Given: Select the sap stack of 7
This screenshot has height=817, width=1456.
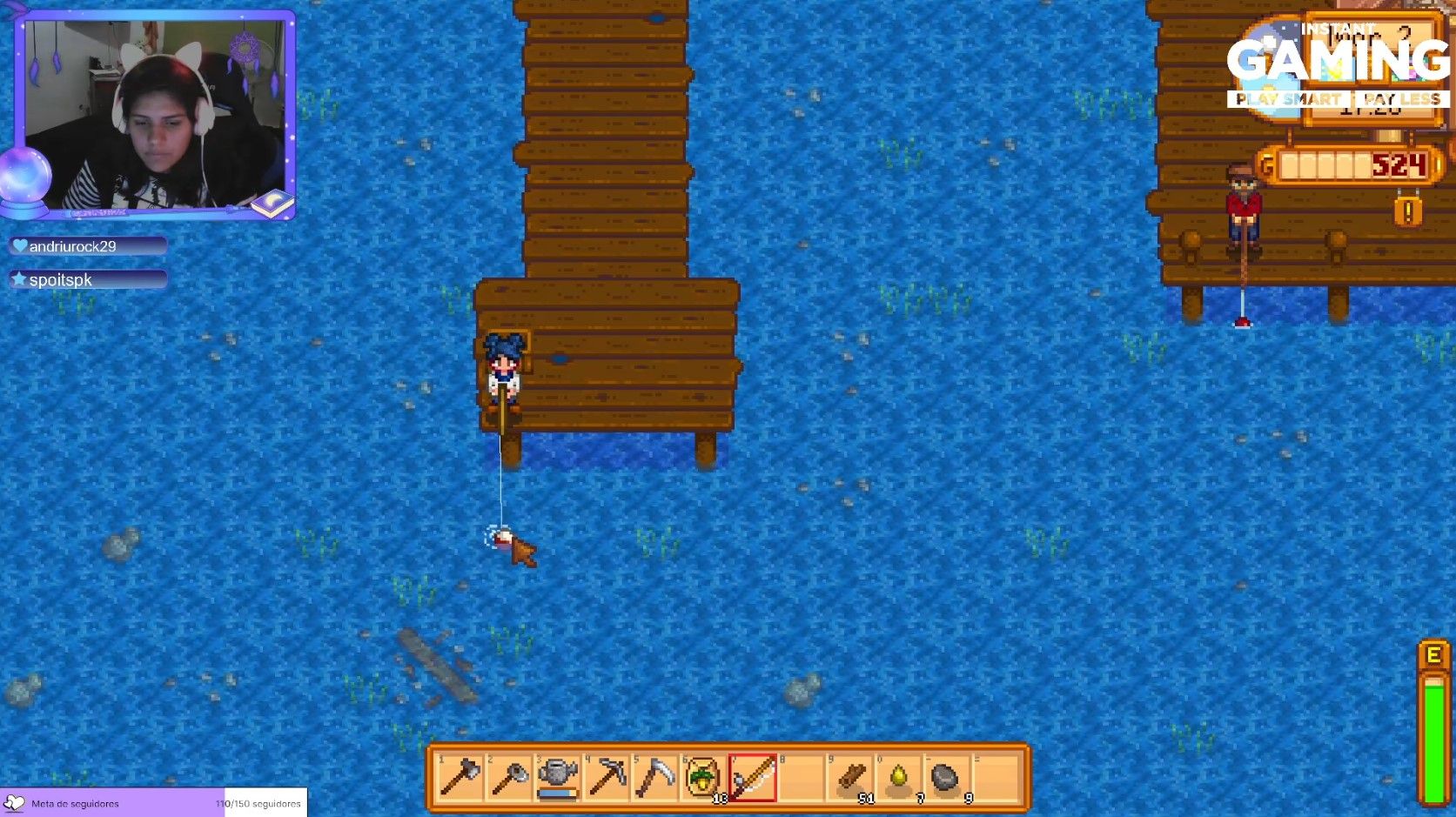Looking at the screenshot, I should tap(899, 776).
